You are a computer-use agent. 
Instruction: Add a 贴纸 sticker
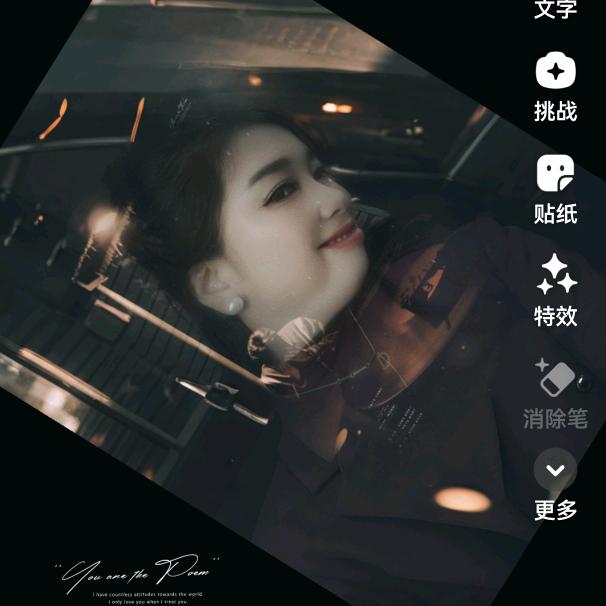point(555,189)
